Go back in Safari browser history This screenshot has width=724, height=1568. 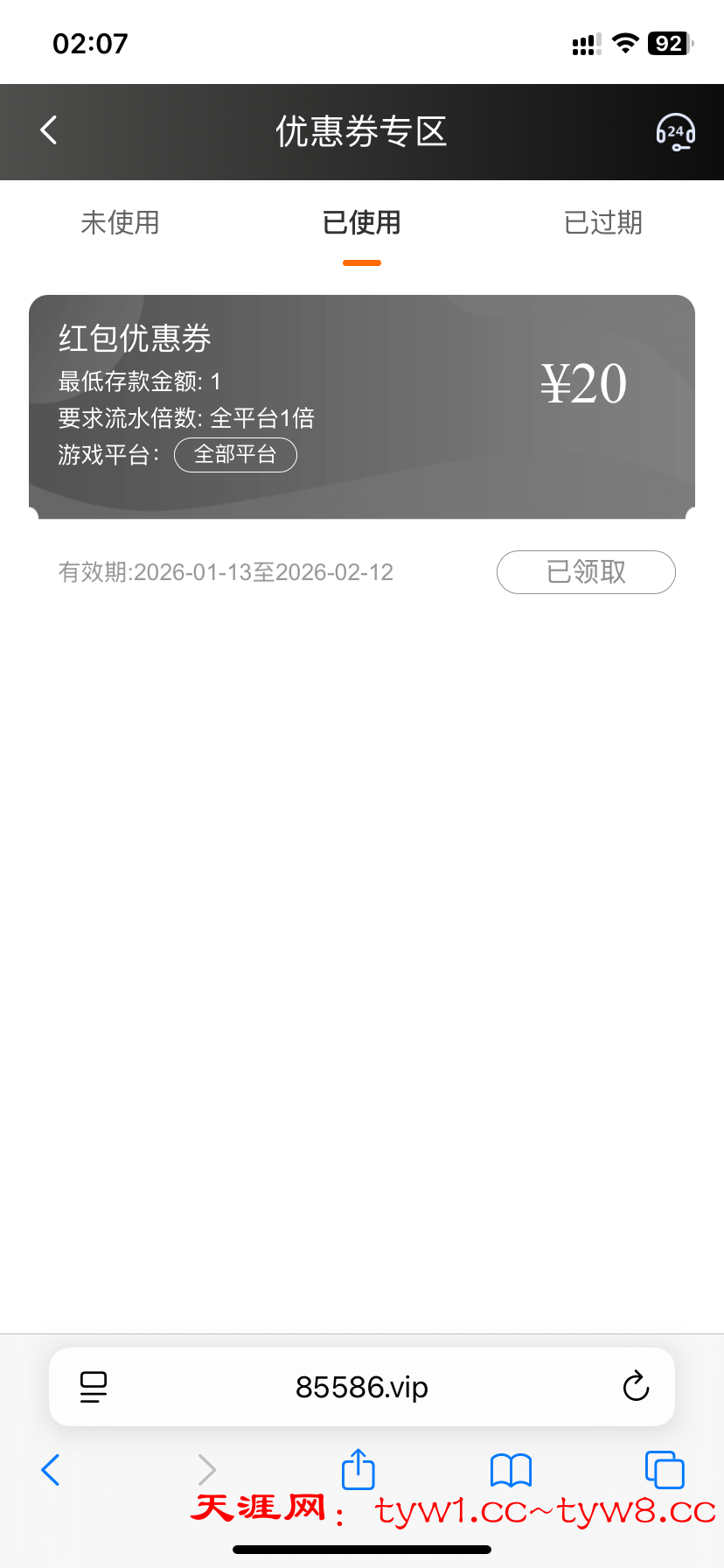[51, 1470]
